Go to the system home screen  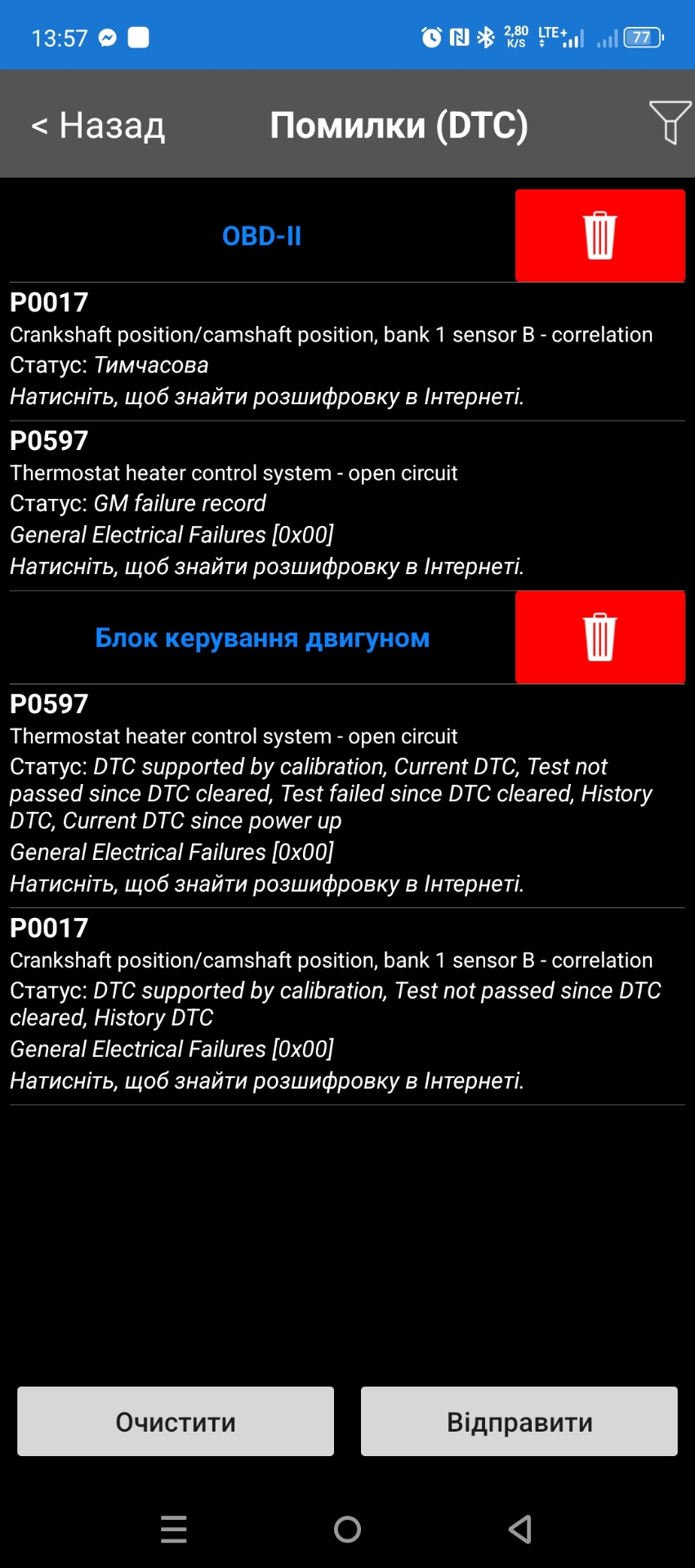(347, 1529)
